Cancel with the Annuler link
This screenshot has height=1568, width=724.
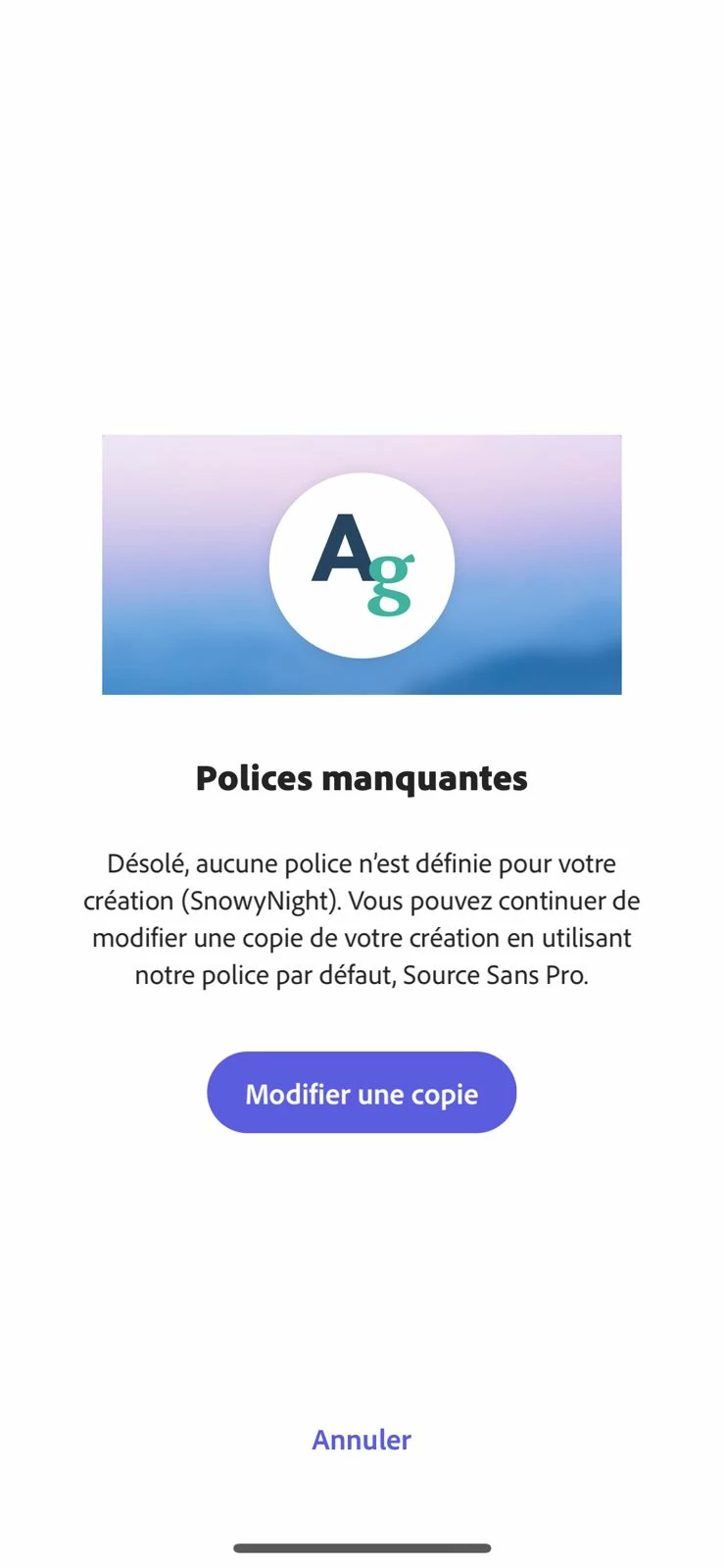[362, 1439]
